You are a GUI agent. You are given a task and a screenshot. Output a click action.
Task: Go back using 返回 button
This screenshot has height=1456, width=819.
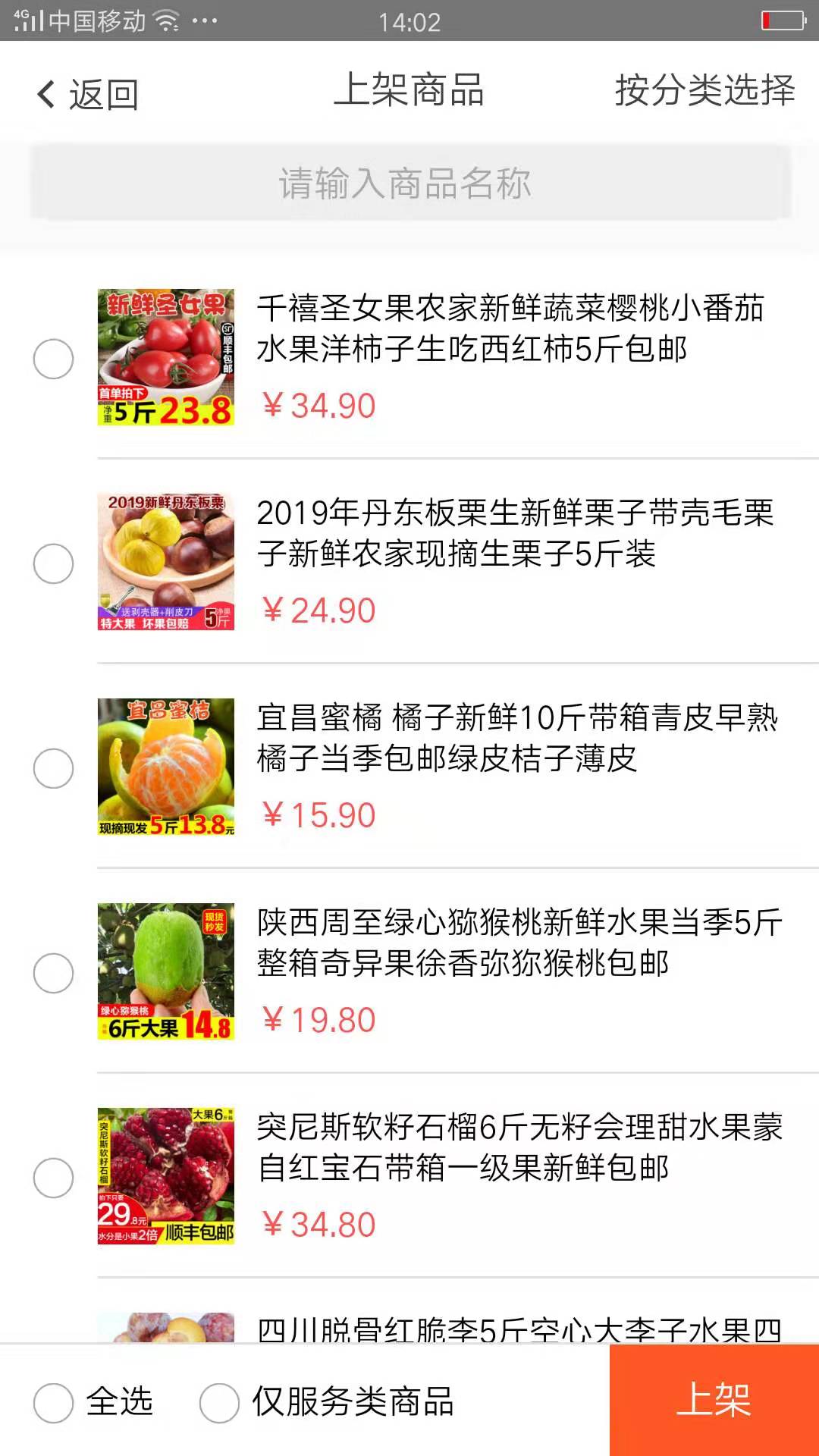coord(88,94)
